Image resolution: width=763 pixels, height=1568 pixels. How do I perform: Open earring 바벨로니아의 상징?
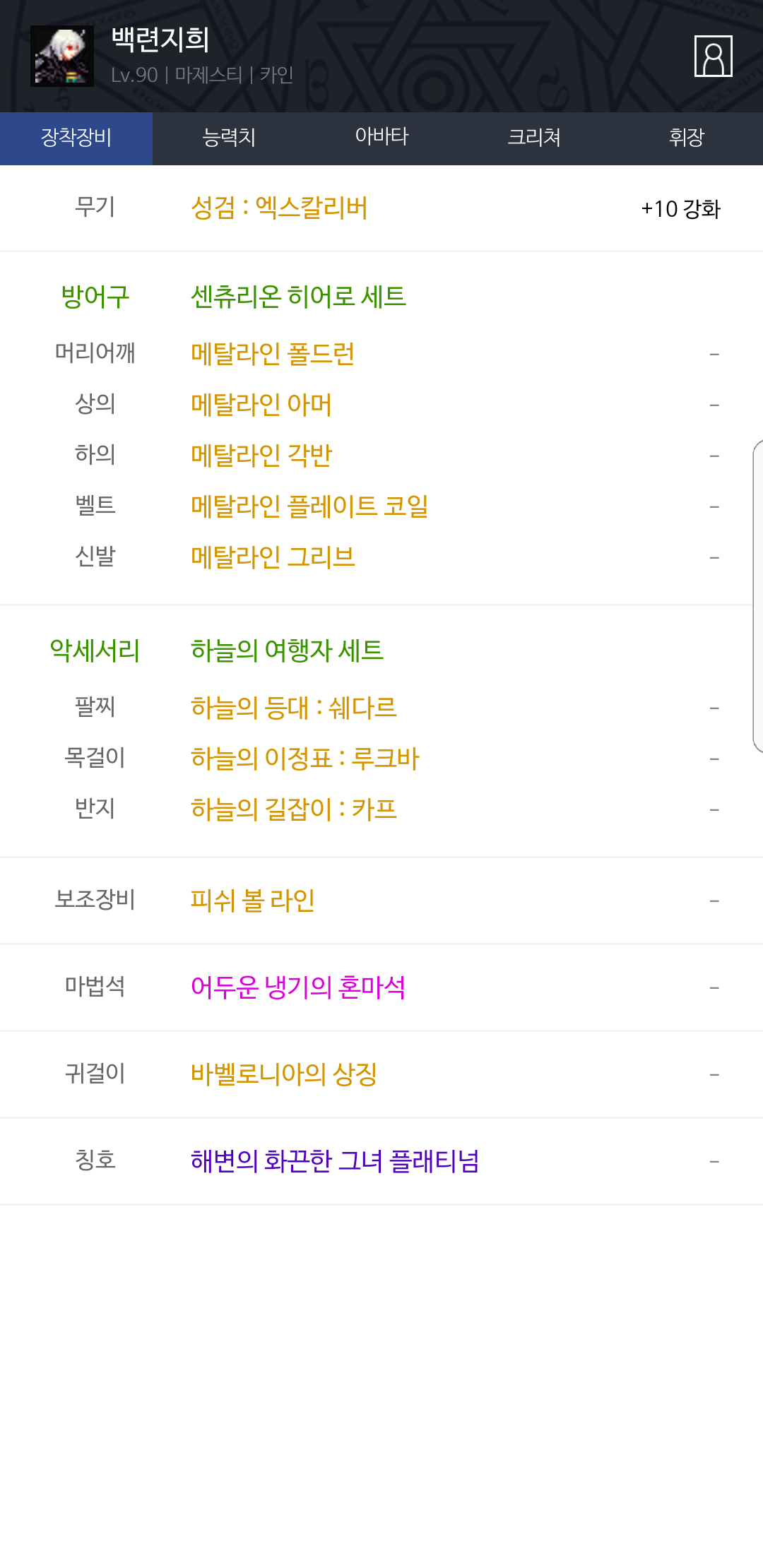pyautogui.click(x=284, y=1074)
